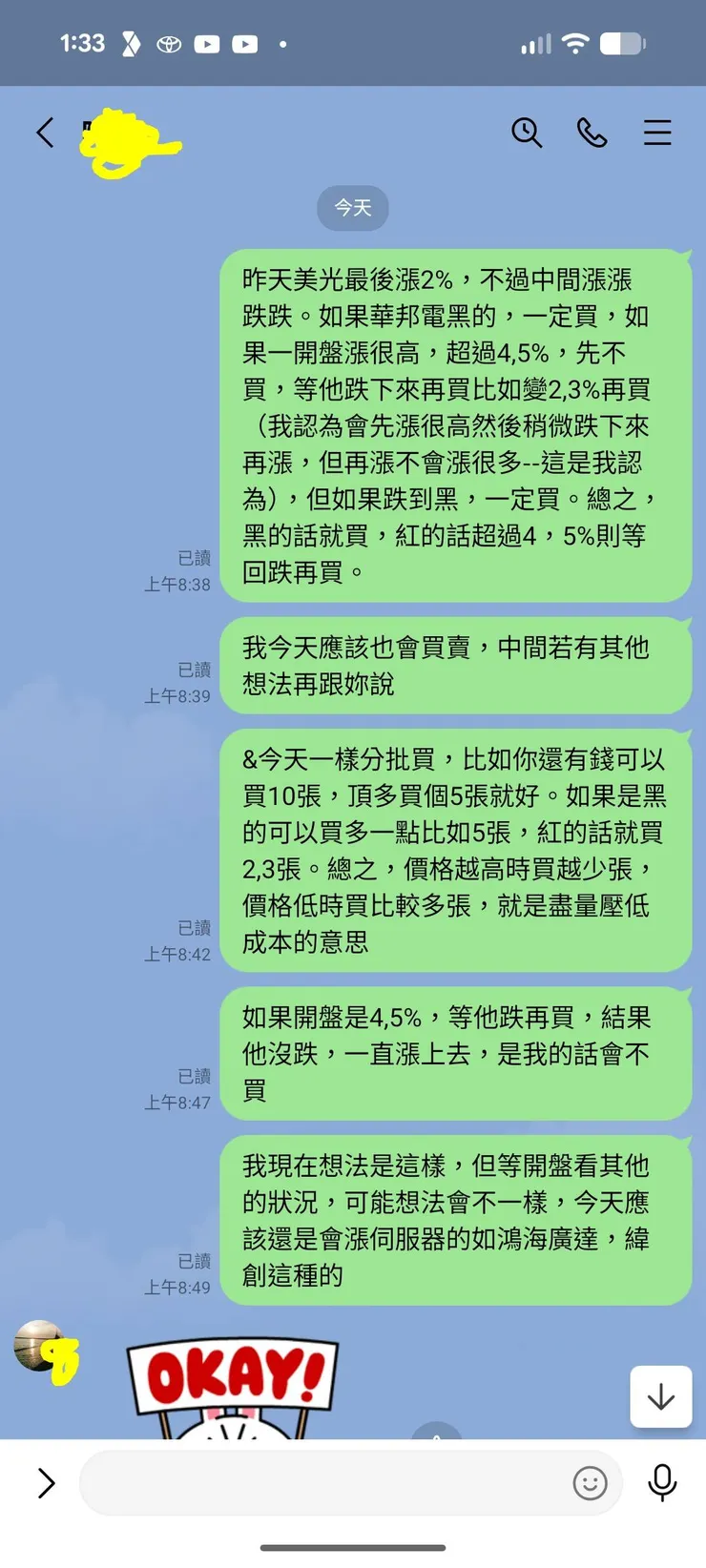Screen dimensions: 706x1568
Task: Tap the 已讀 timestamp under the 8:49 message
Action: [x=195, y=1261]
